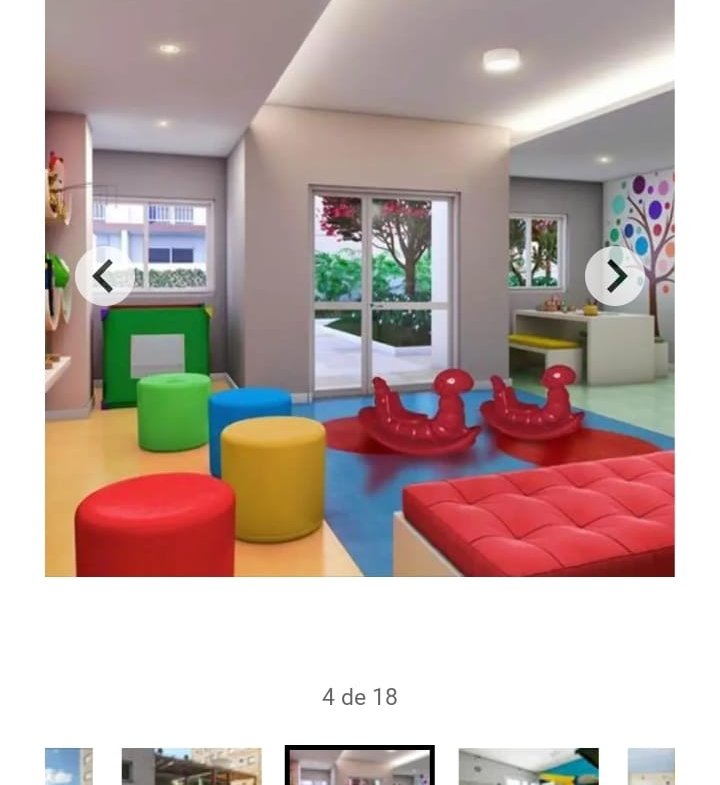This screenshot has height=785, width=720.
Task: Go to the previous photo with left arrow
Action: pos(104,276)
